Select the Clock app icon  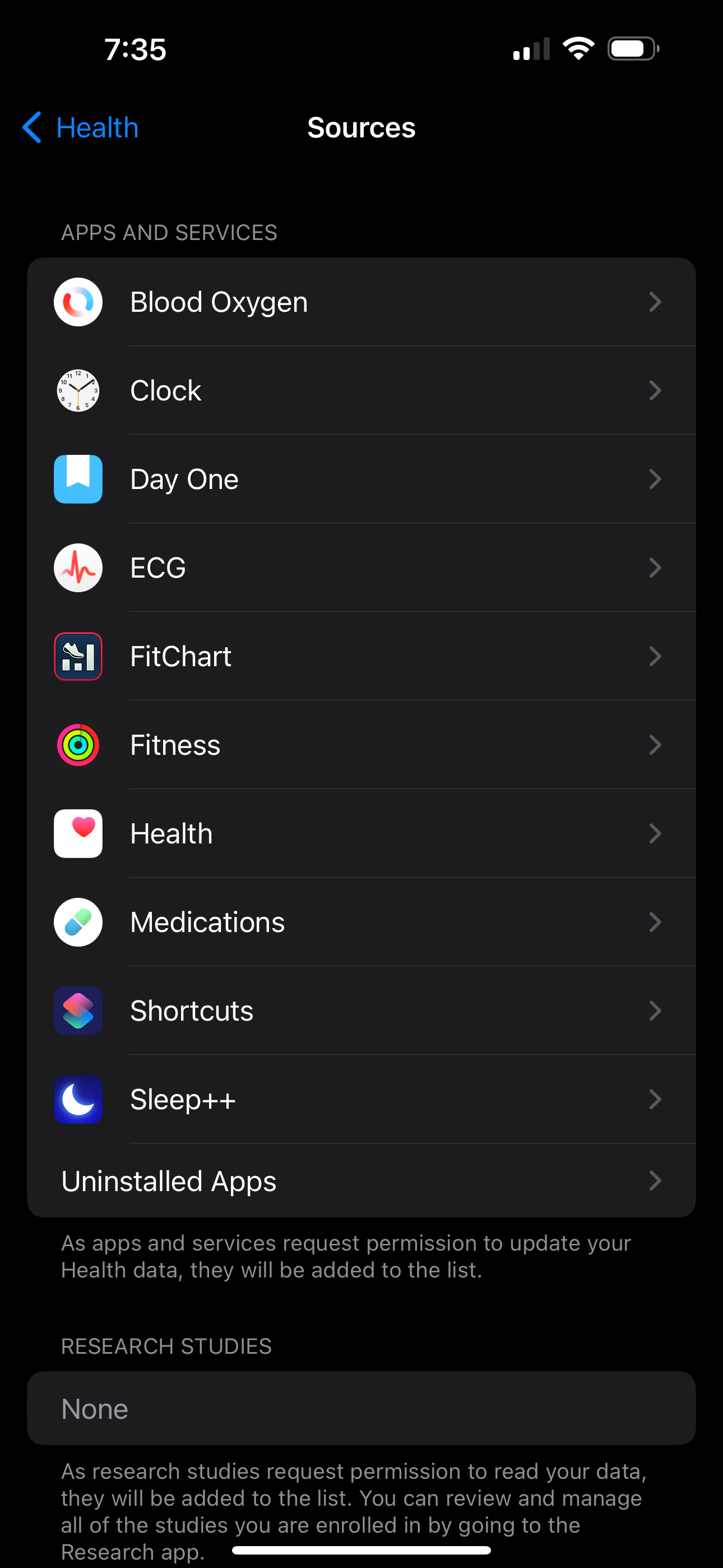(x=78, y=391)
